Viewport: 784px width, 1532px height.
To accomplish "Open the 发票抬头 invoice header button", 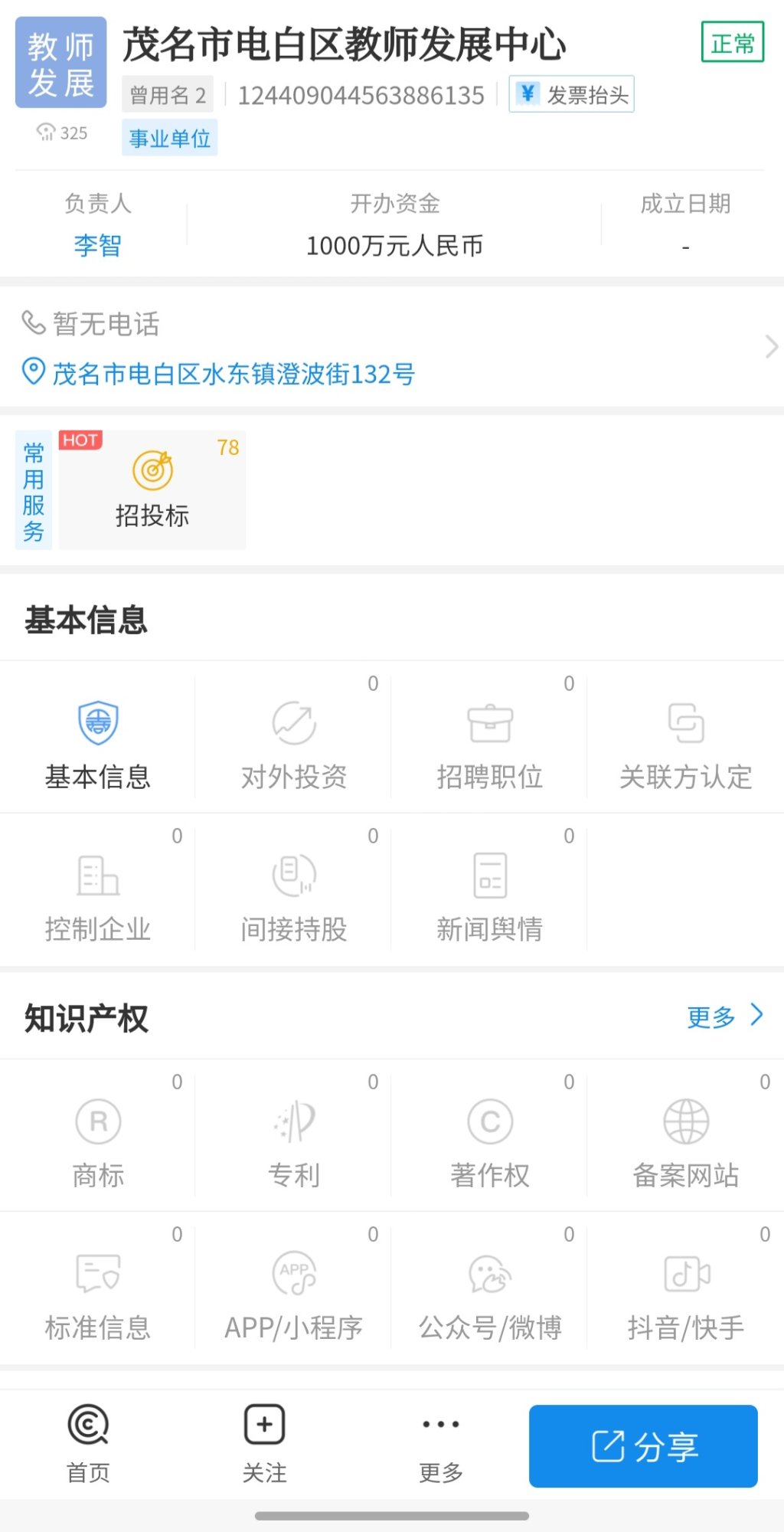I will [571, 94].
